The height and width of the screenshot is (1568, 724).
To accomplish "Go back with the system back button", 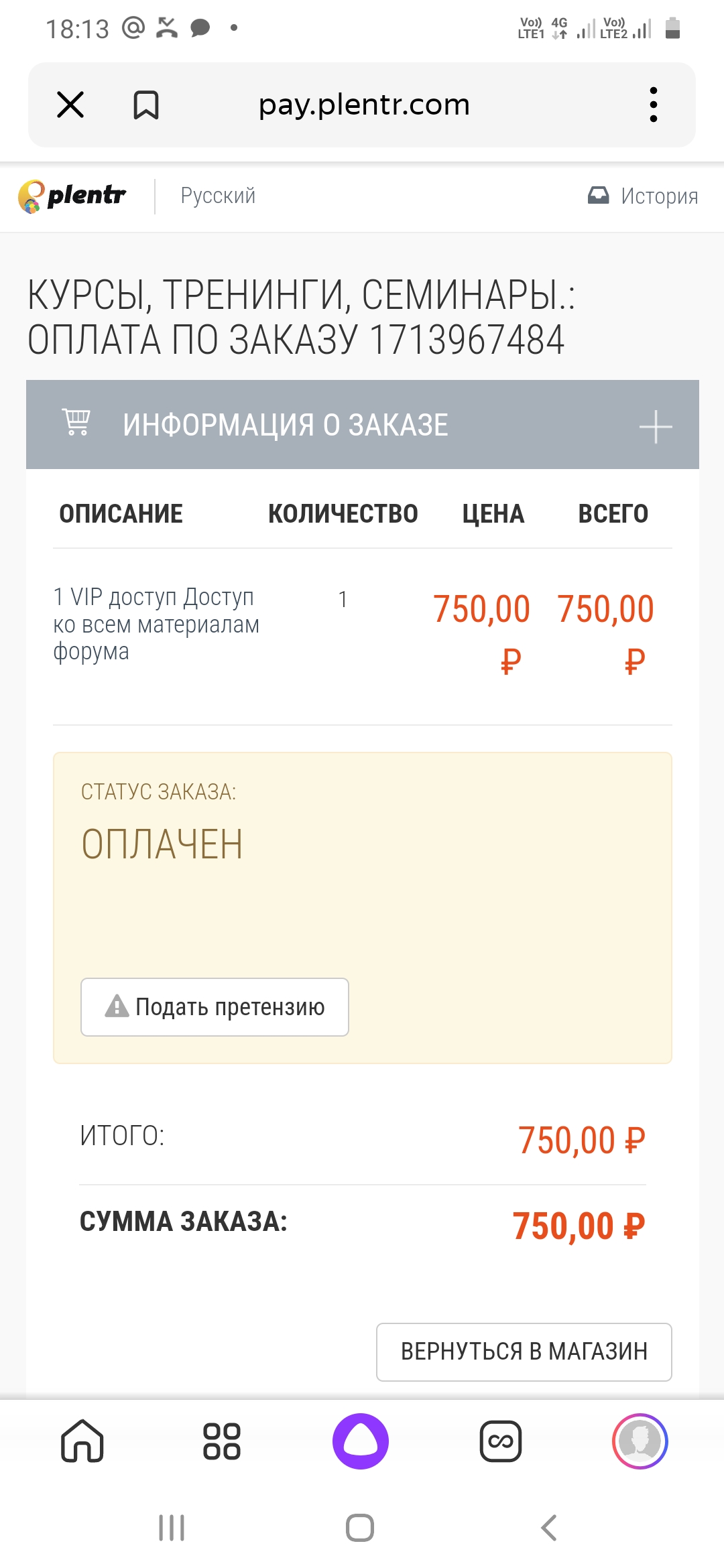I will click(x=549, y=1528).
